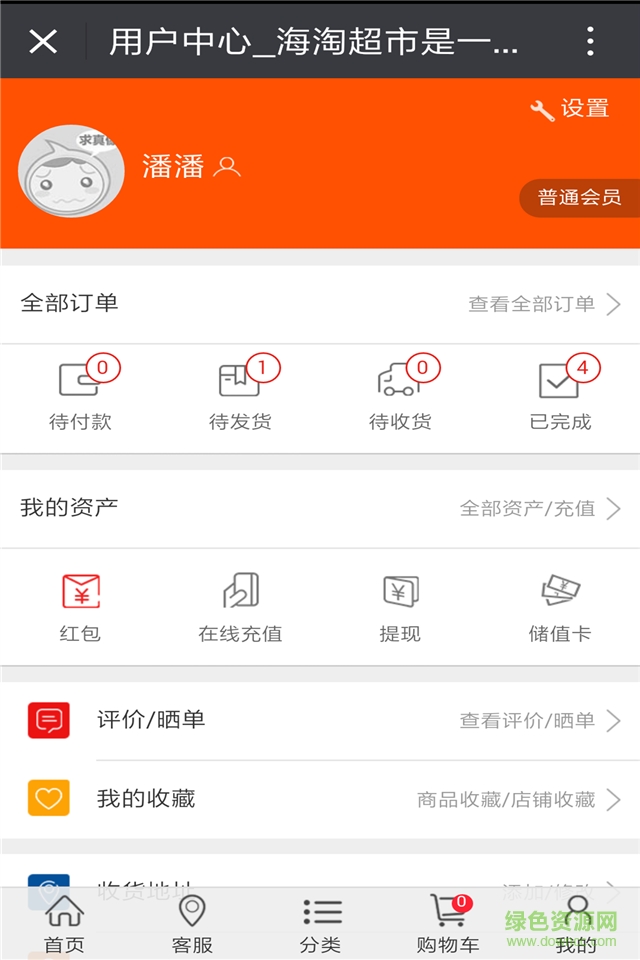640x960 pixels.
Task: Check 待发货 orders awaiting shipment
Action: click(x=240, y=397)
